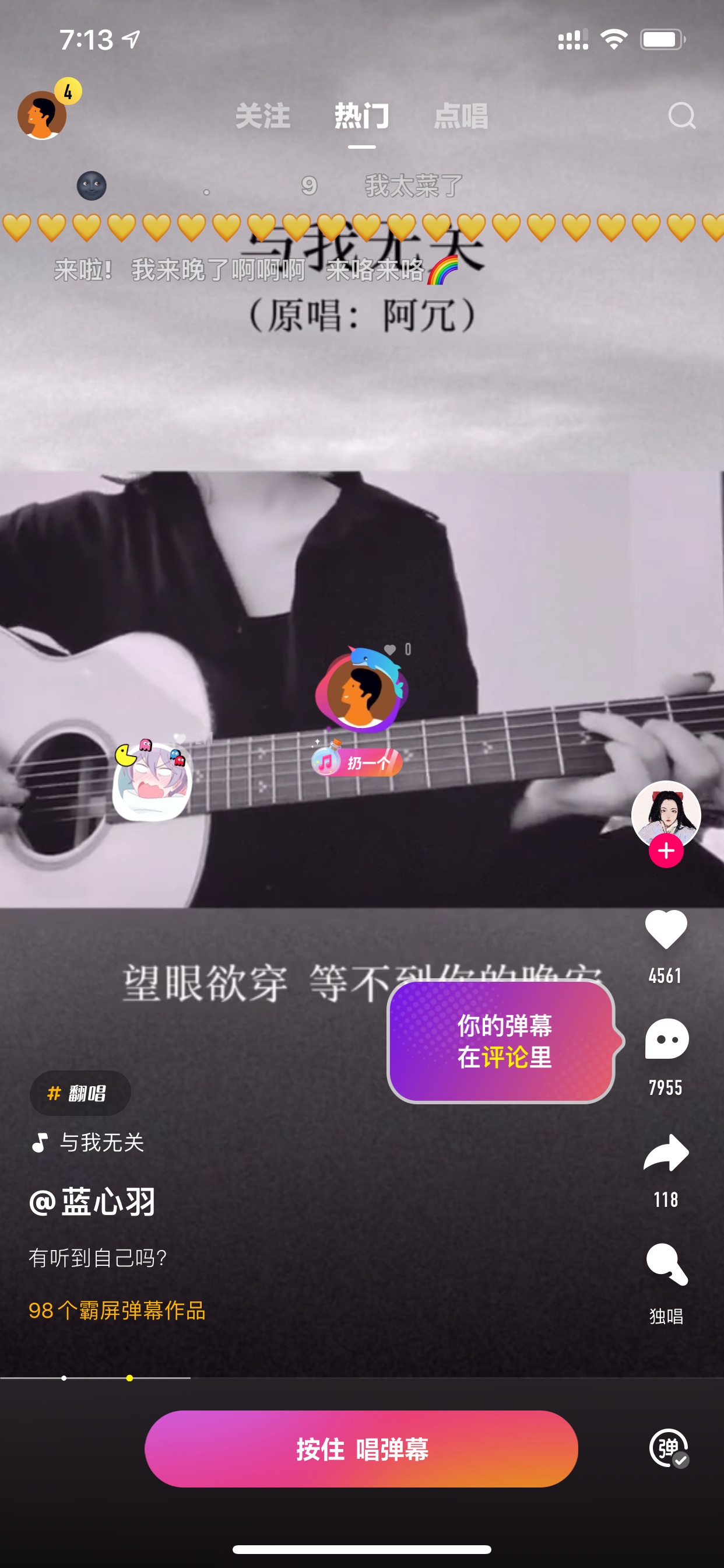Tap the anime sticker avatar on the guitar
This screenshot has height=1568, width=724.
[152, 780]
